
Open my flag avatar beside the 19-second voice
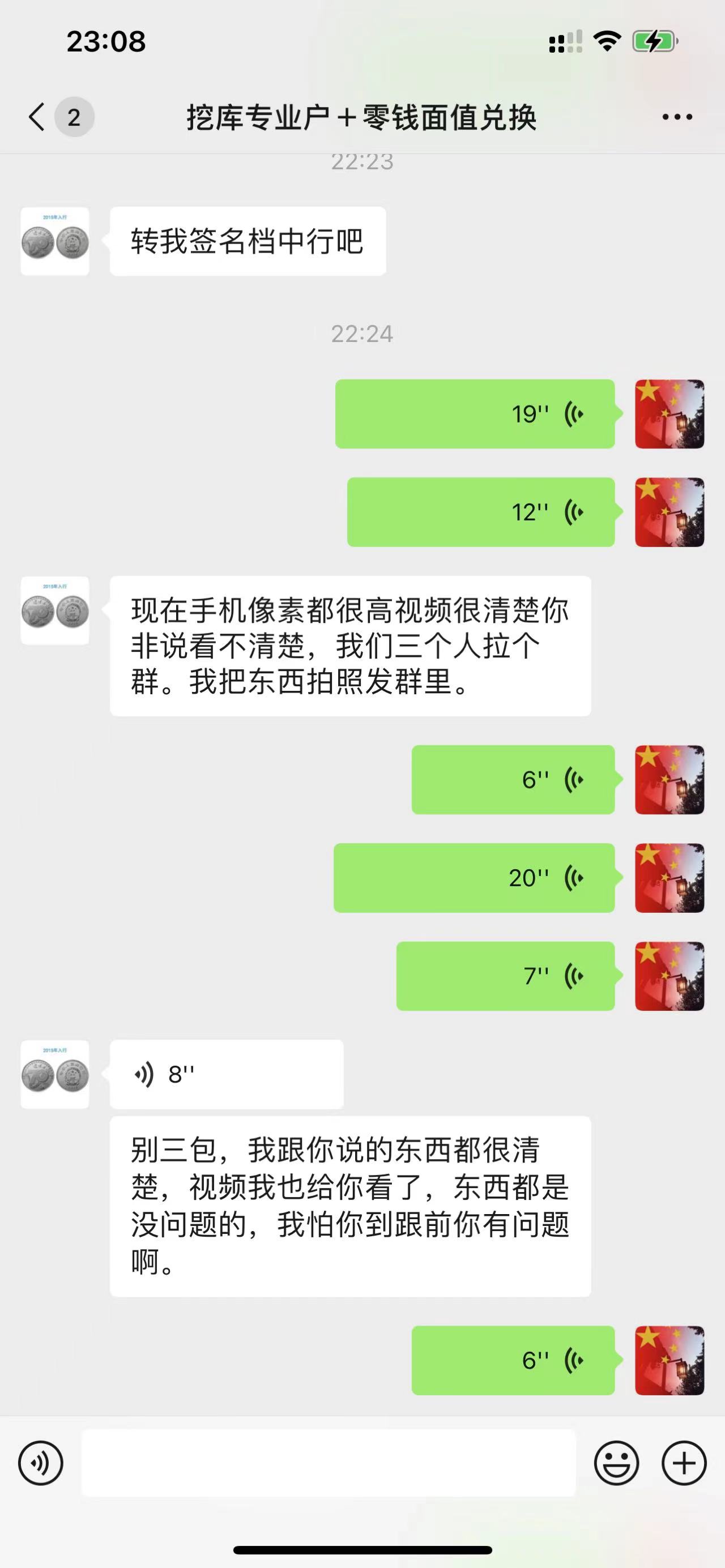point(669,414)
